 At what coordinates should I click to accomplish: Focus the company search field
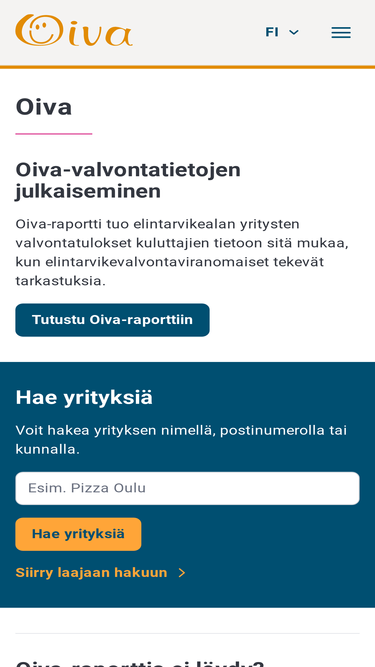pyautogui.click(x=188, y=488)
